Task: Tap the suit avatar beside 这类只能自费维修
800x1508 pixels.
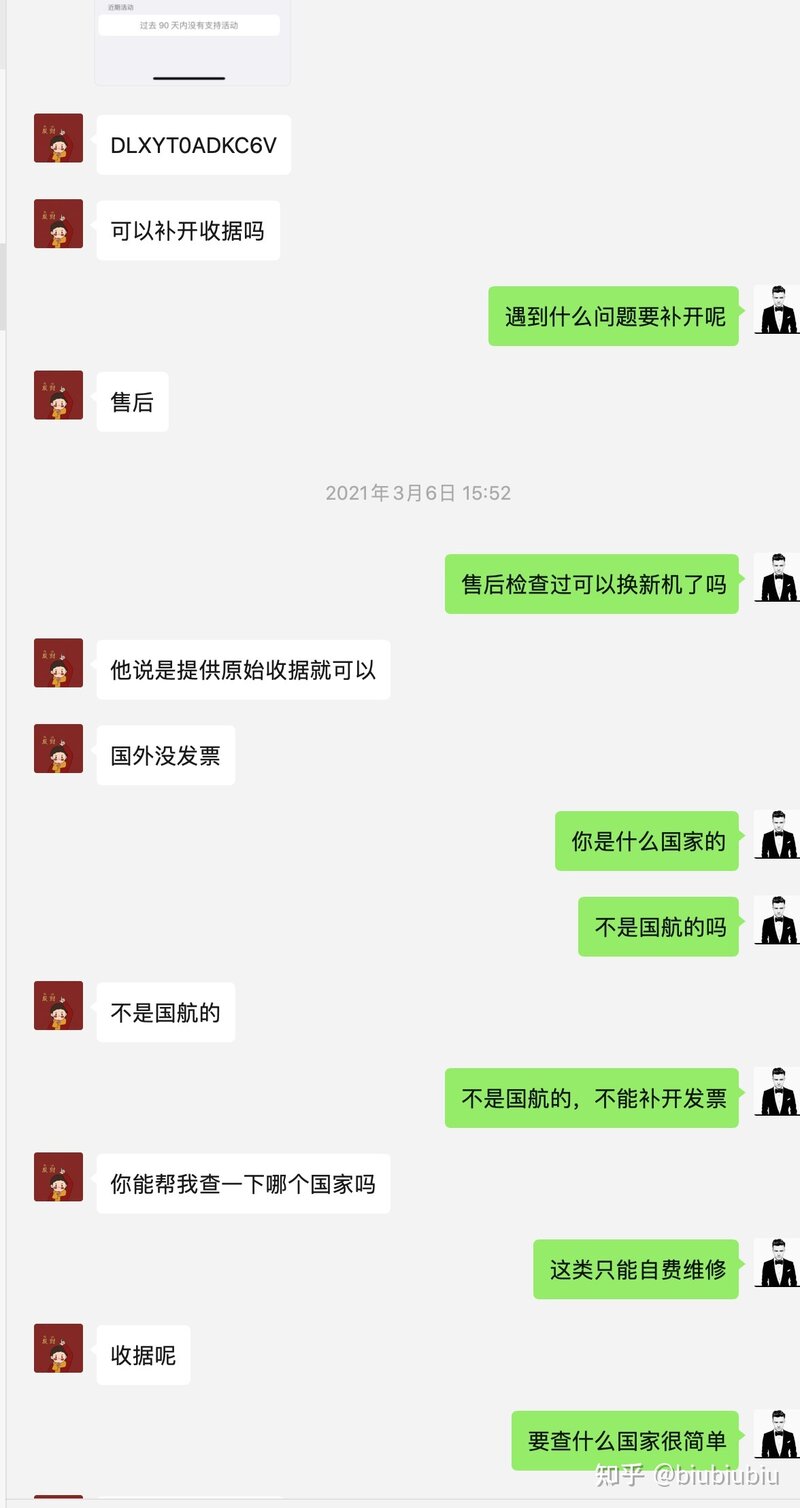Action: point(776,1263)
